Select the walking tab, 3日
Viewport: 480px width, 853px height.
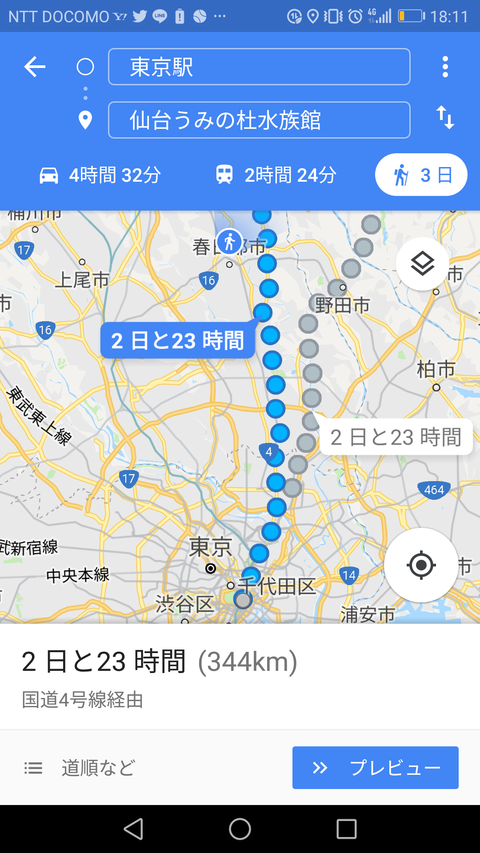[421, 175]
